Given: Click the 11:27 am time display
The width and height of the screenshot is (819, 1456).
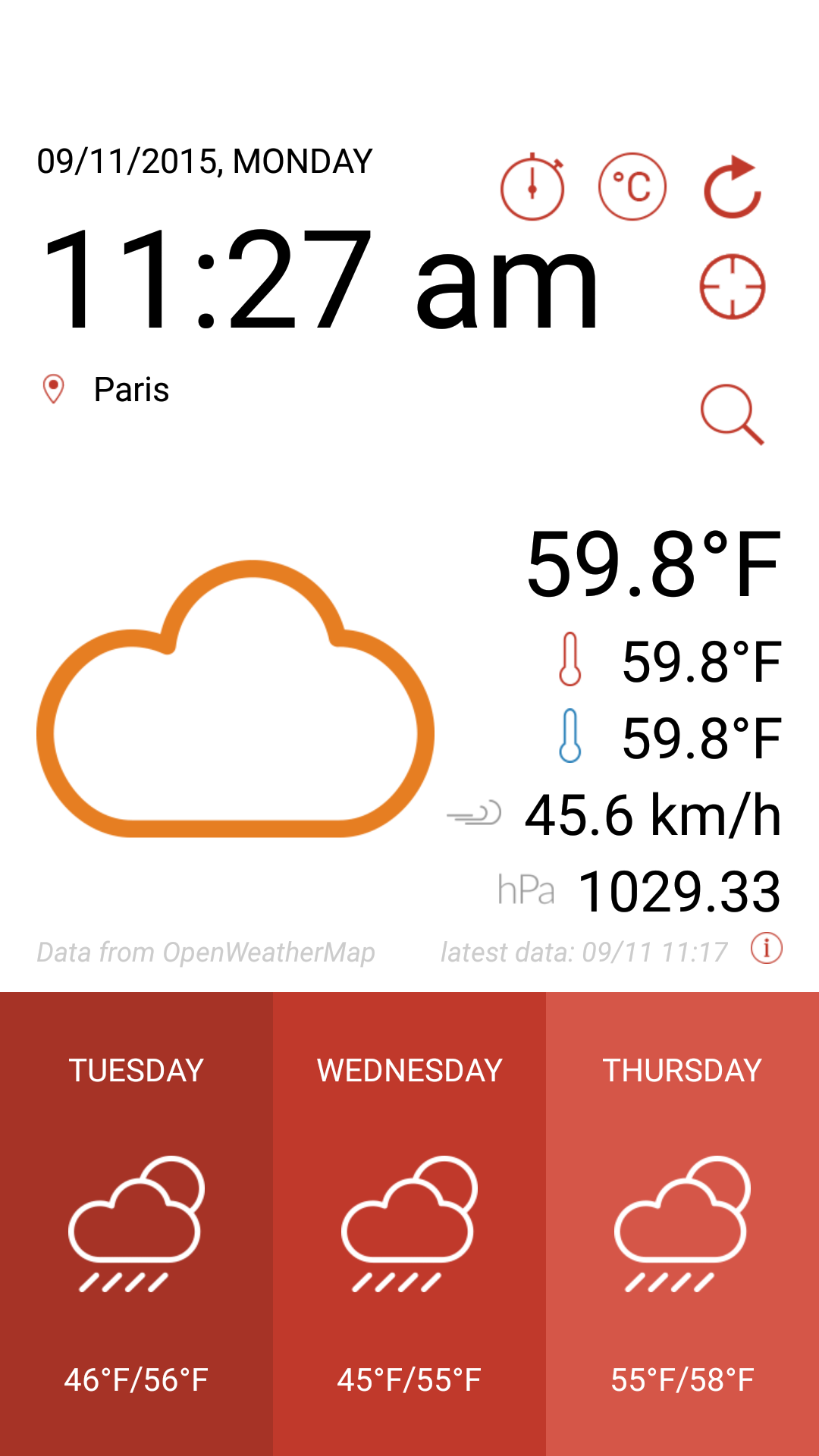Looking at the screenshot, I should [x=318, y=282].
